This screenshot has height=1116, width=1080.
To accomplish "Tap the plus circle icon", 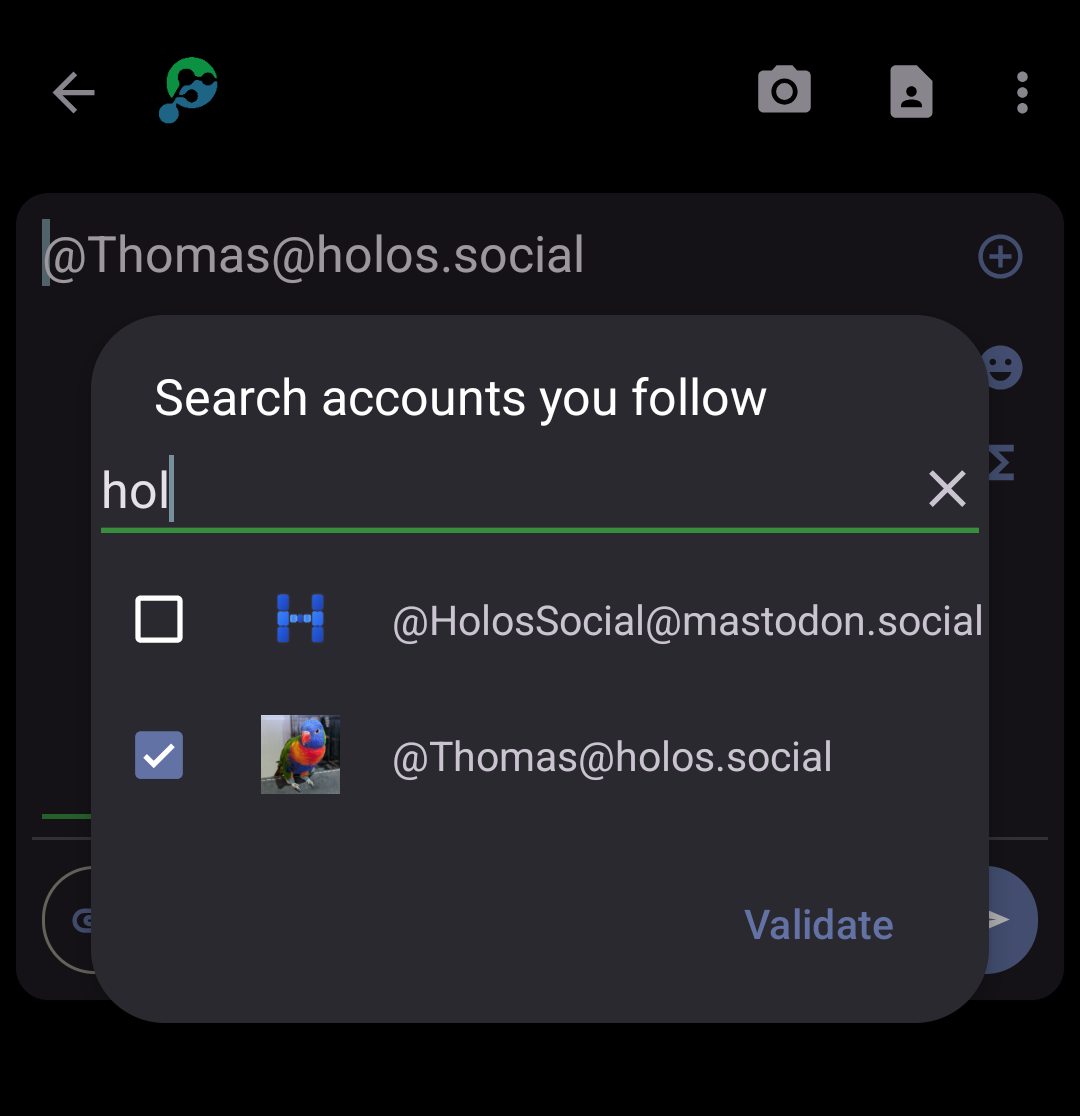I will (1000, 257).
